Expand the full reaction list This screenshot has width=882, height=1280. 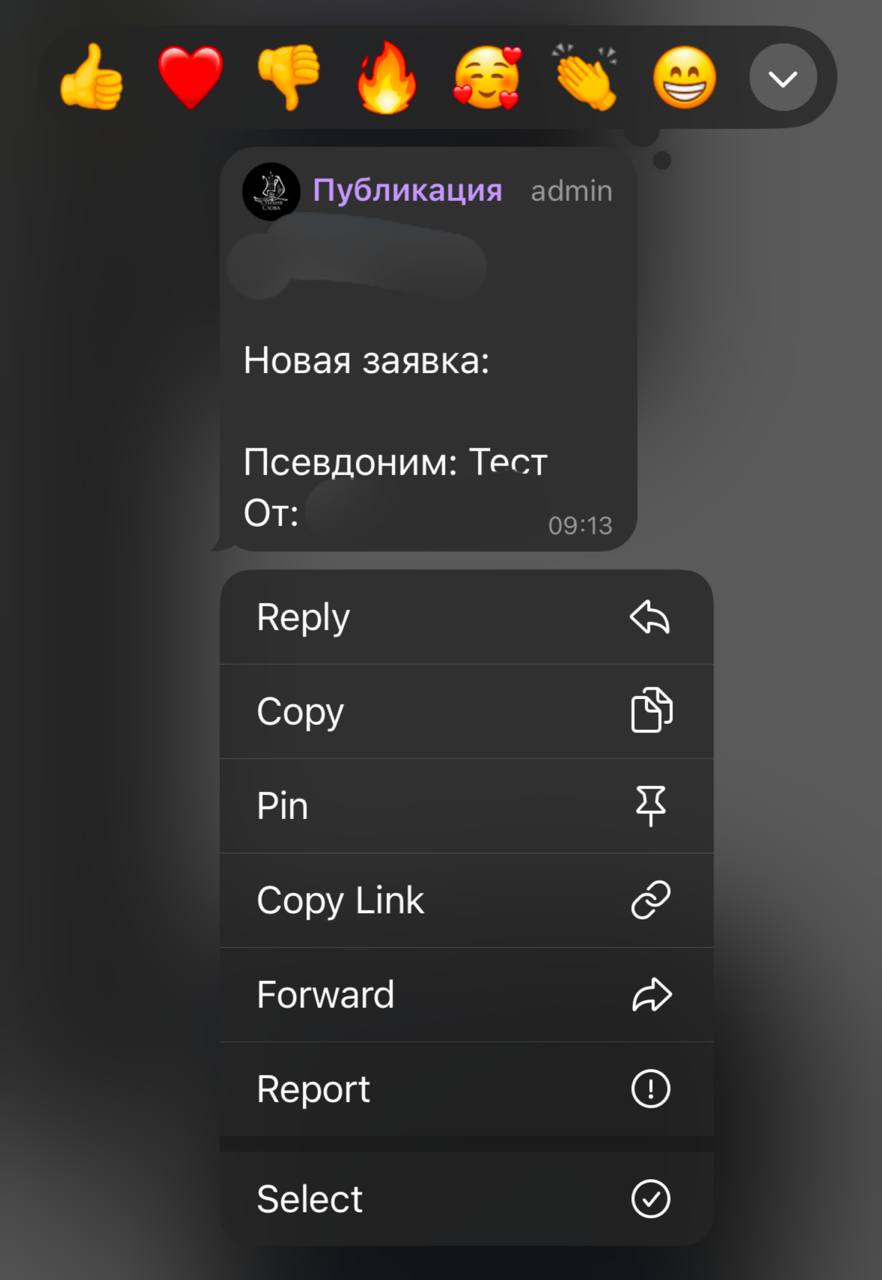point(783,77)
